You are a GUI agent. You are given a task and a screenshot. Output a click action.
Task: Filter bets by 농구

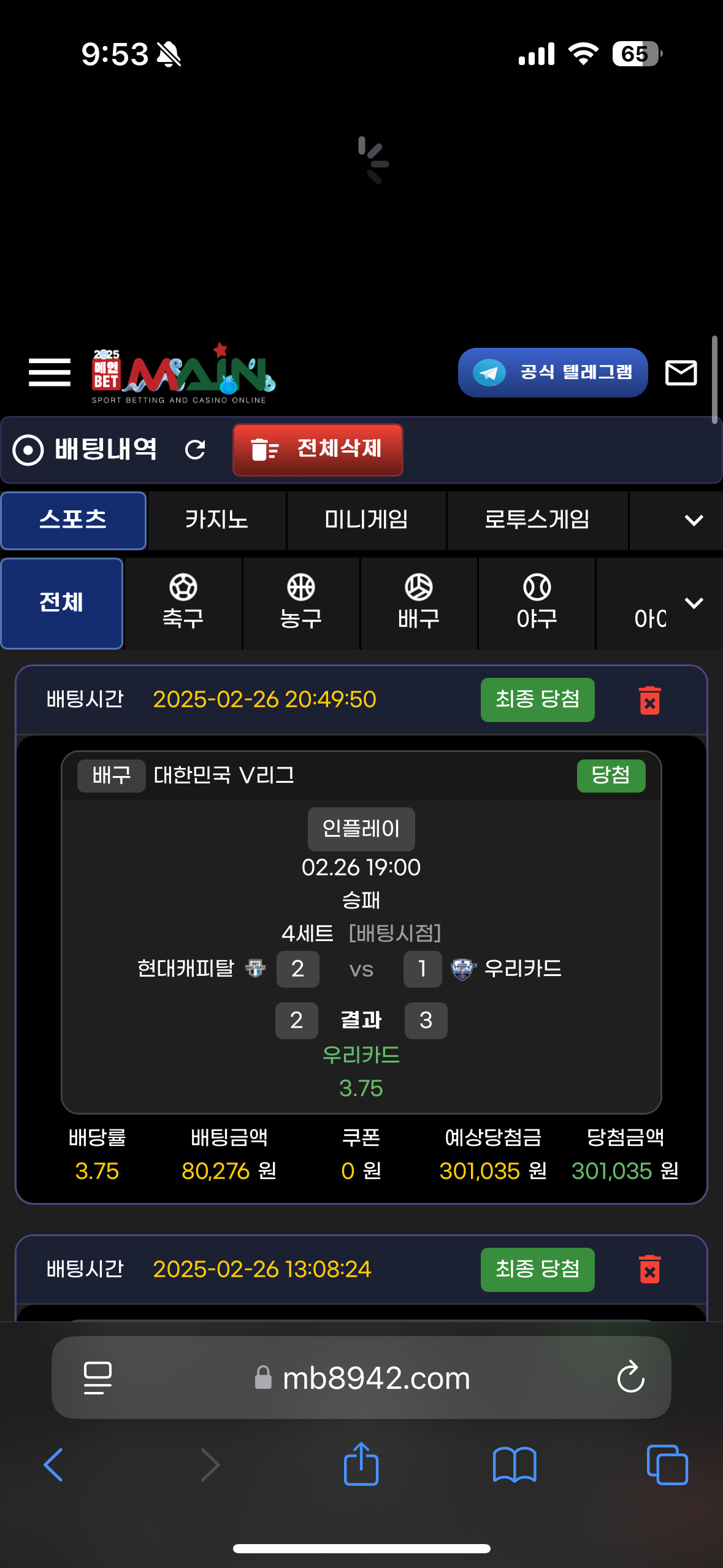tap(300, 603)
